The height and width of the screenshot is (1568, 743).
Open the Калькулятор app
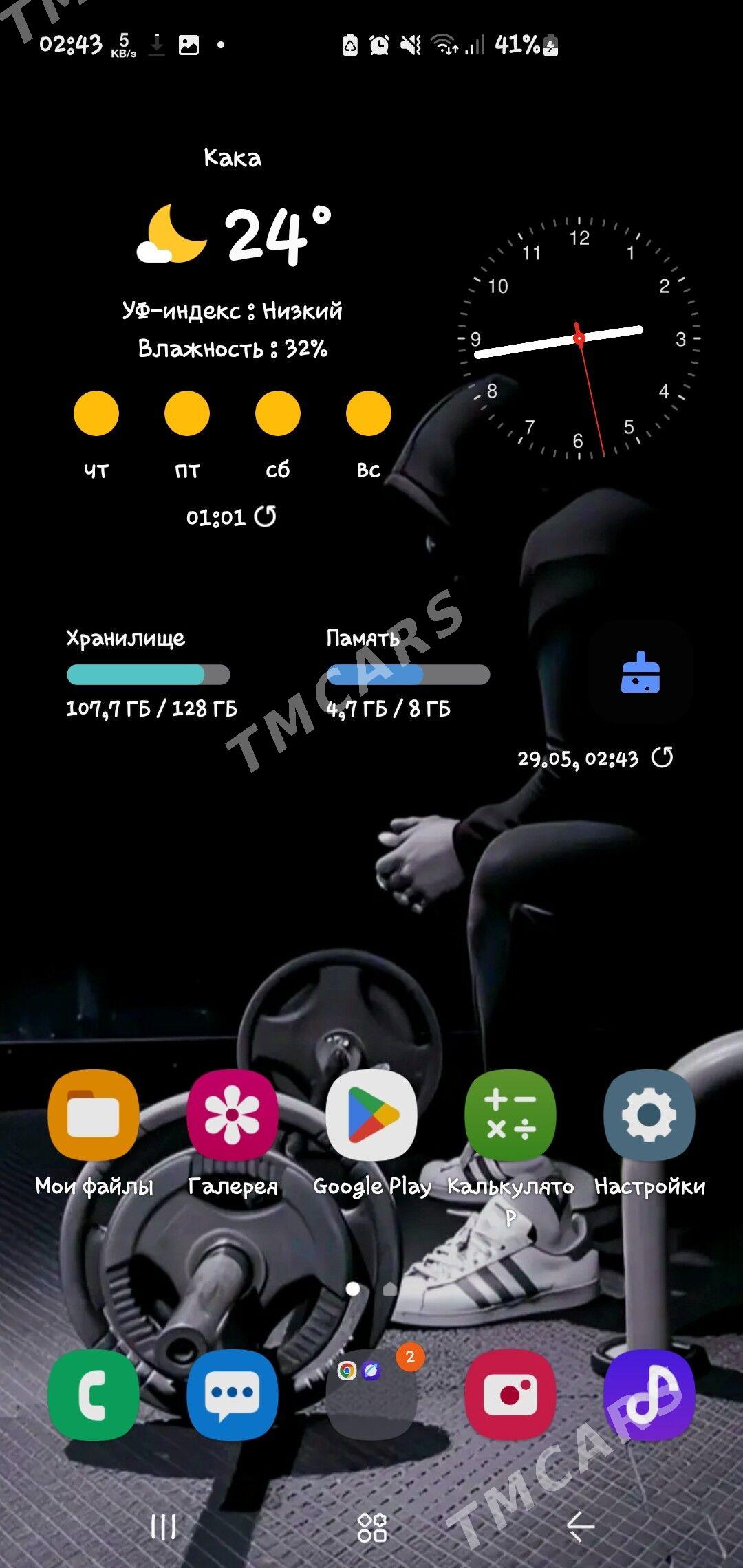(x=510, y=1115)
